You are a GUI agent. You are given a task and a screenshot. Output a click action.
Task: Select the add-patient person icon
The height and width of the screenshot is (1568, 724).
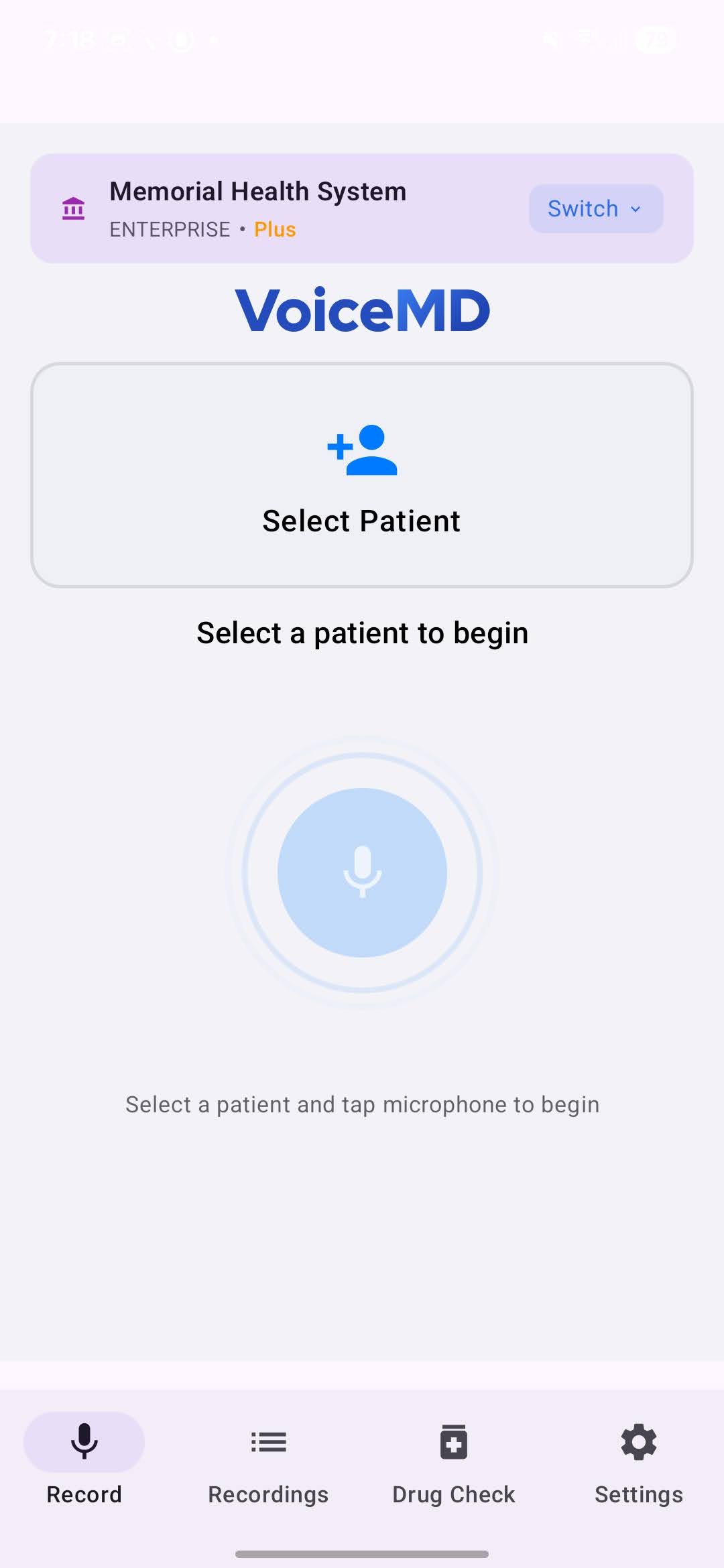[362, 450]
